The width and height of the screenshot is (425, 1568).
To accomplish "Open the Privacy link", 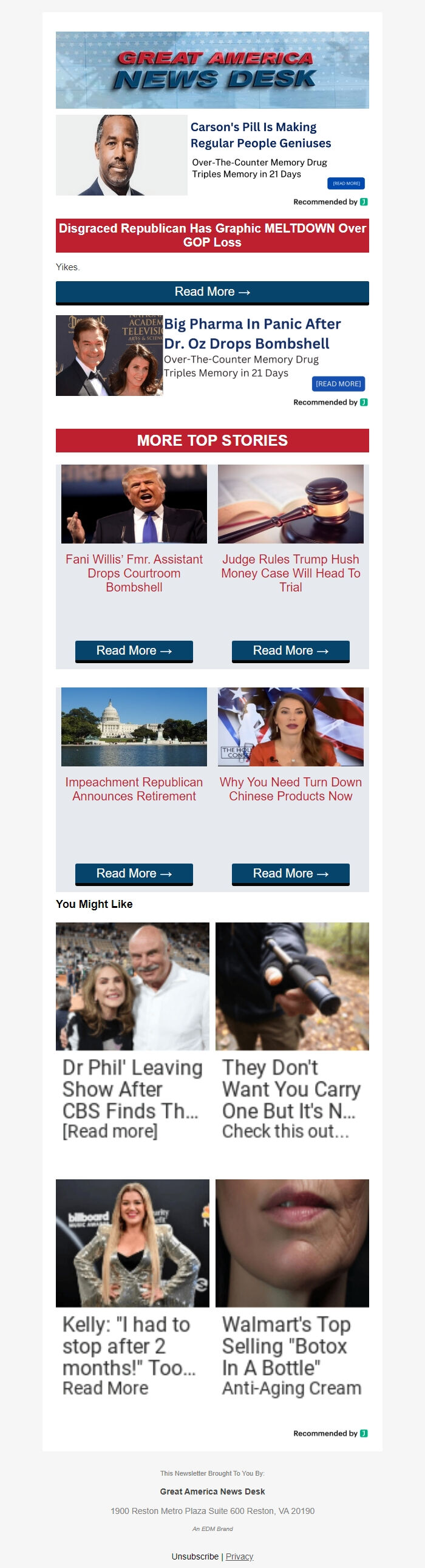I will [x=239, y=1556].
